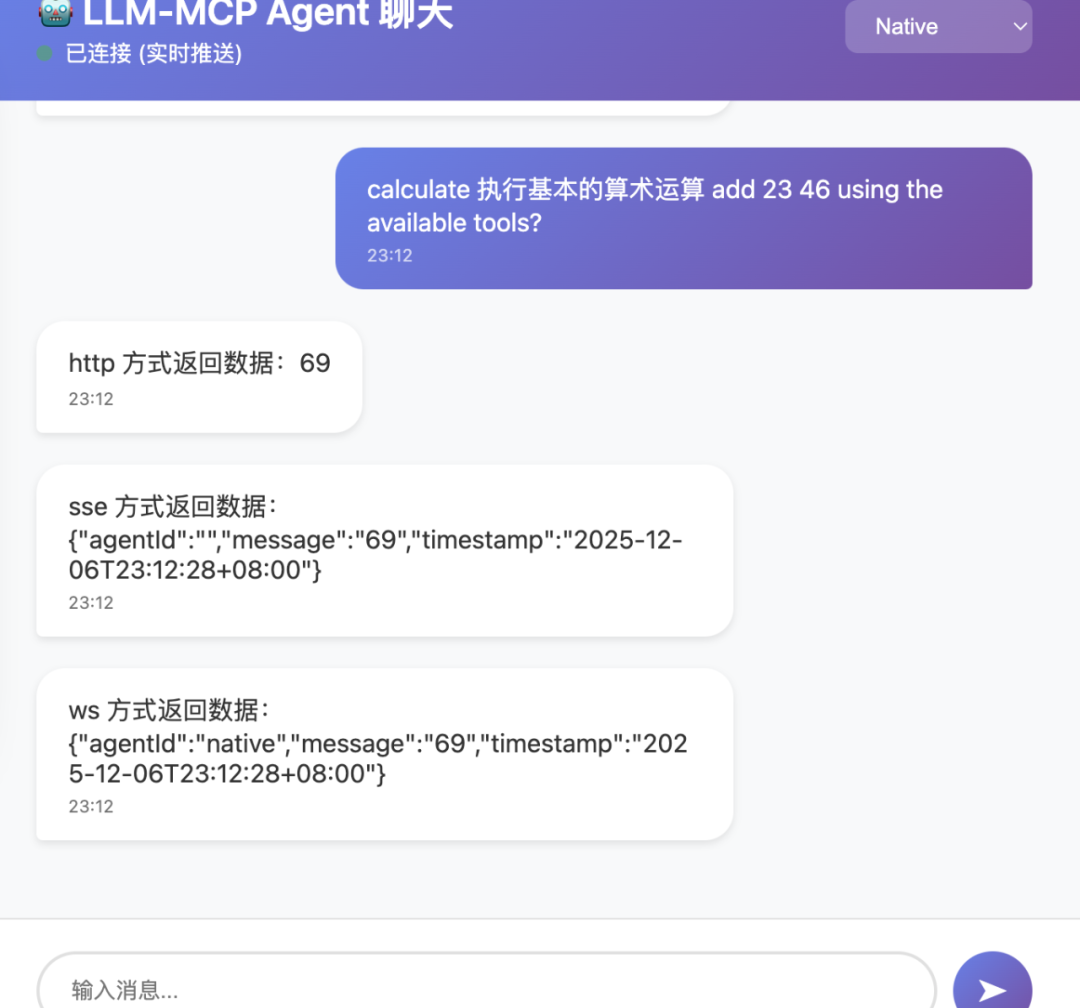
Task: Open the Native agent dropdown
Action: 938,27
